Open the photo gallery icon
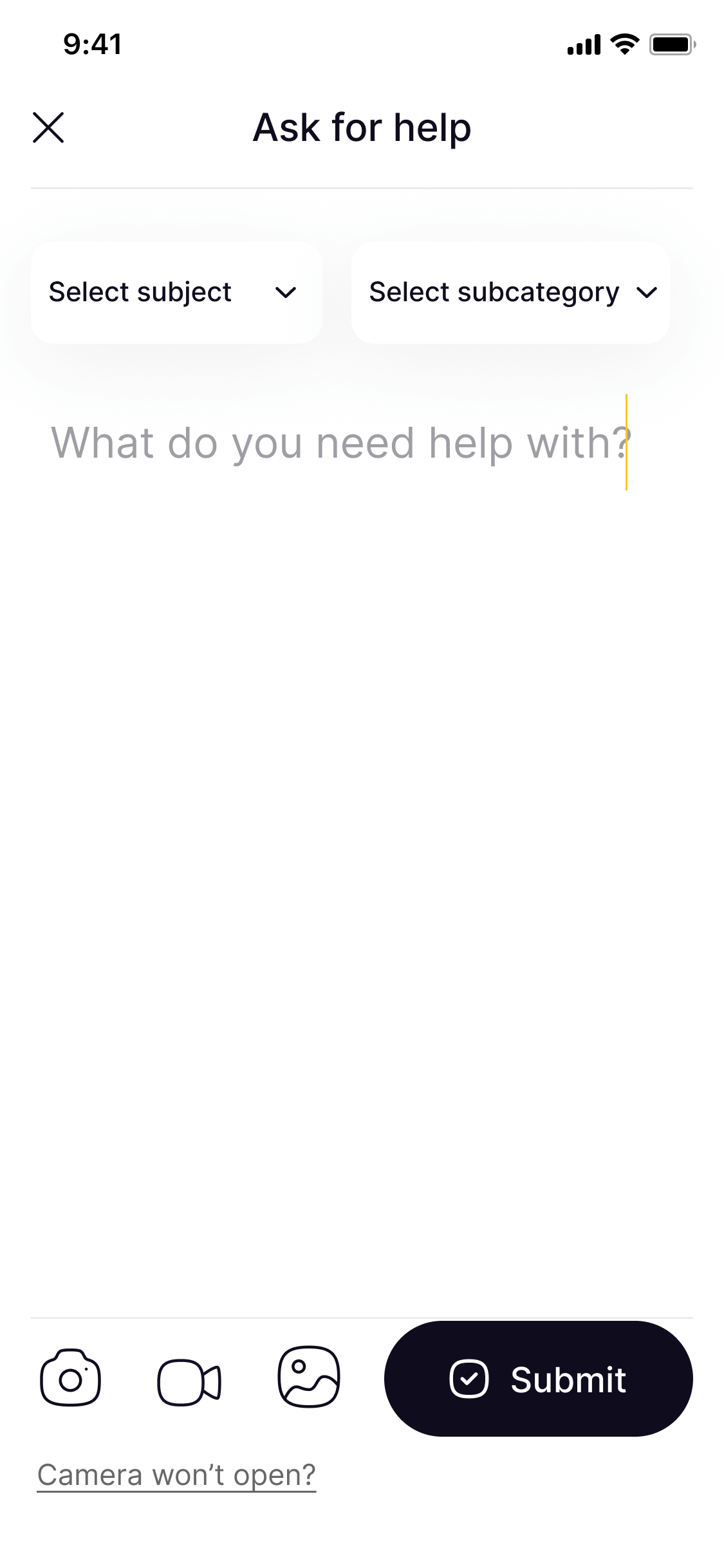Screen dimensions: 724x1568 click(310, 1379)
